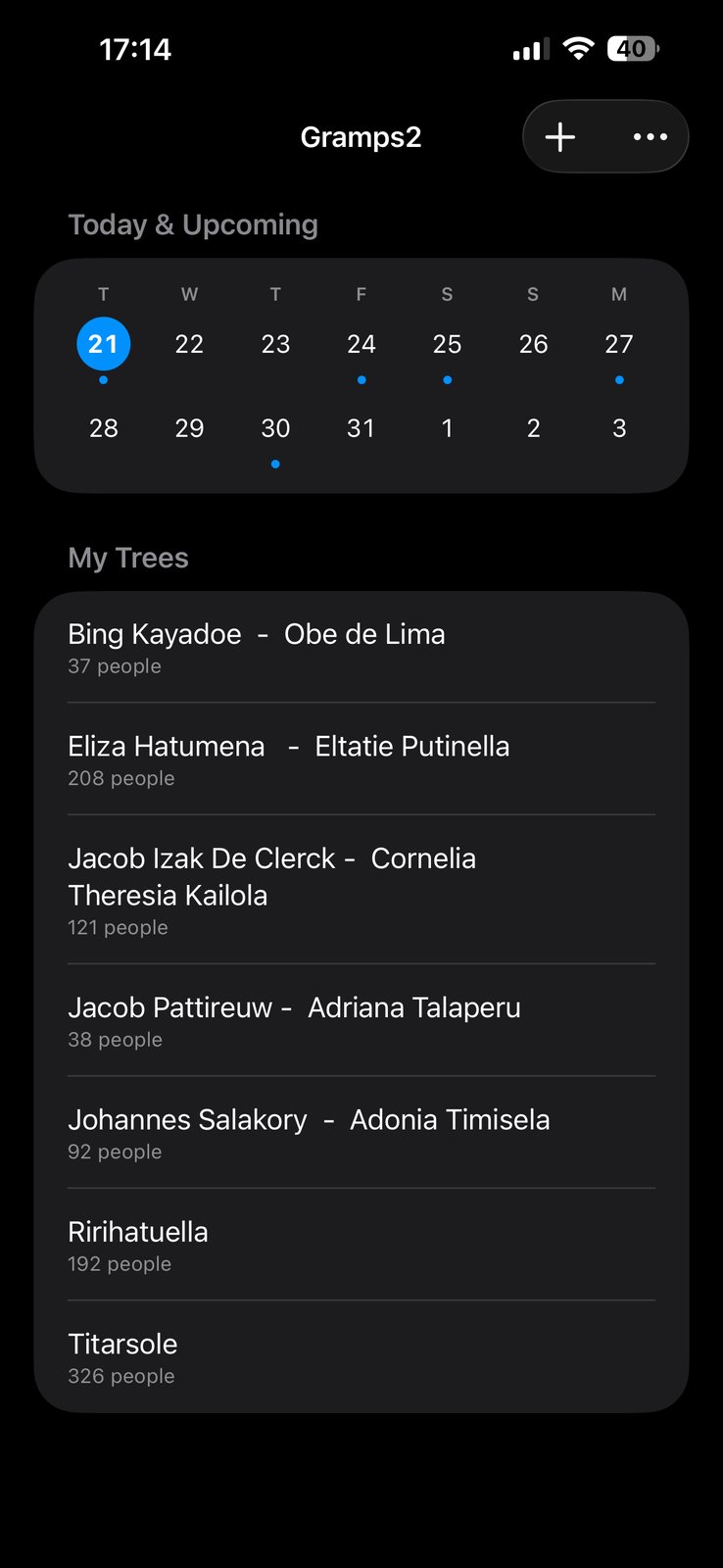This screenshot has width=723, height=1568.
Task: Open the Johannes Salakory - Adonia Timisela tree
Action: (361, 1133)
